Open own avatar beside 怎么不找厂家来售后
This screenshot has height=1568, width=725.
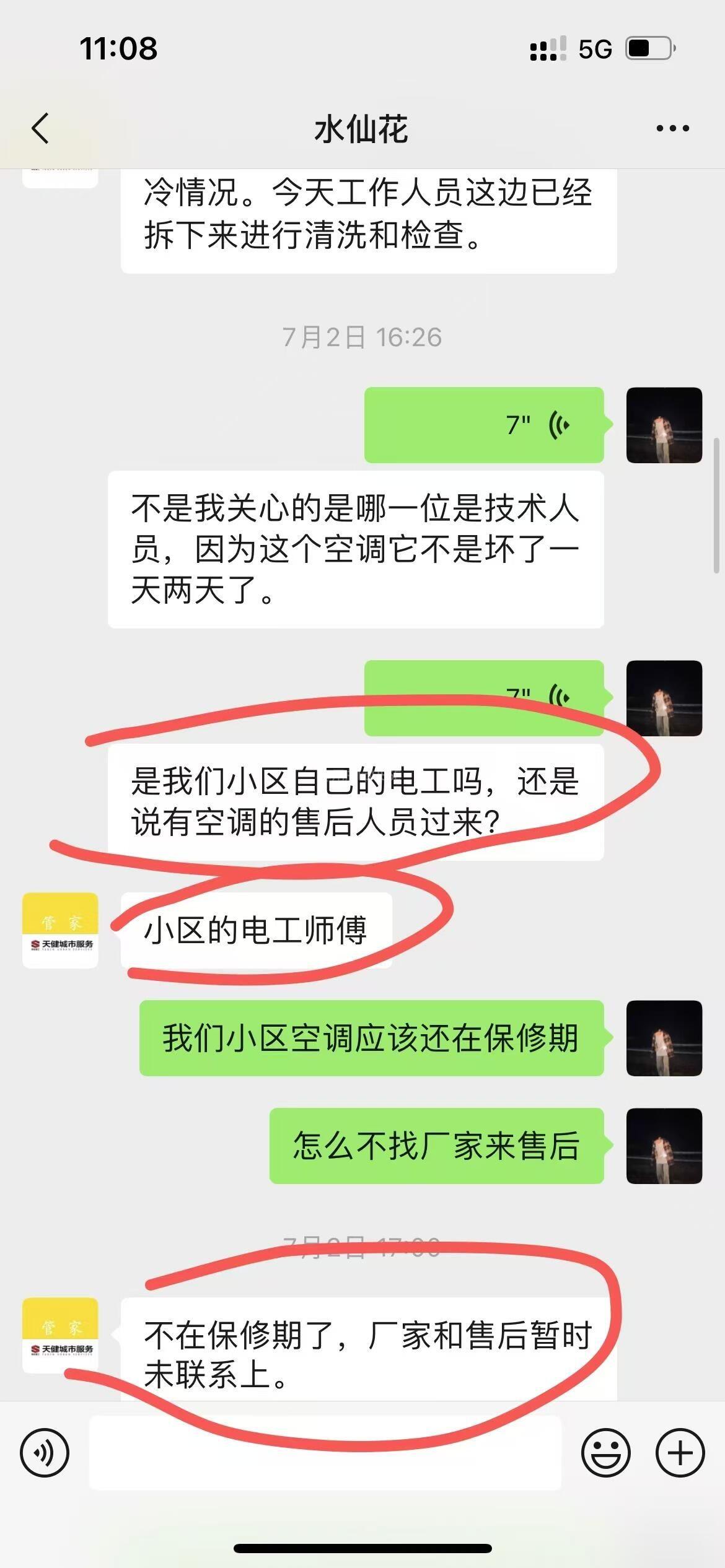pos(664,1146)
